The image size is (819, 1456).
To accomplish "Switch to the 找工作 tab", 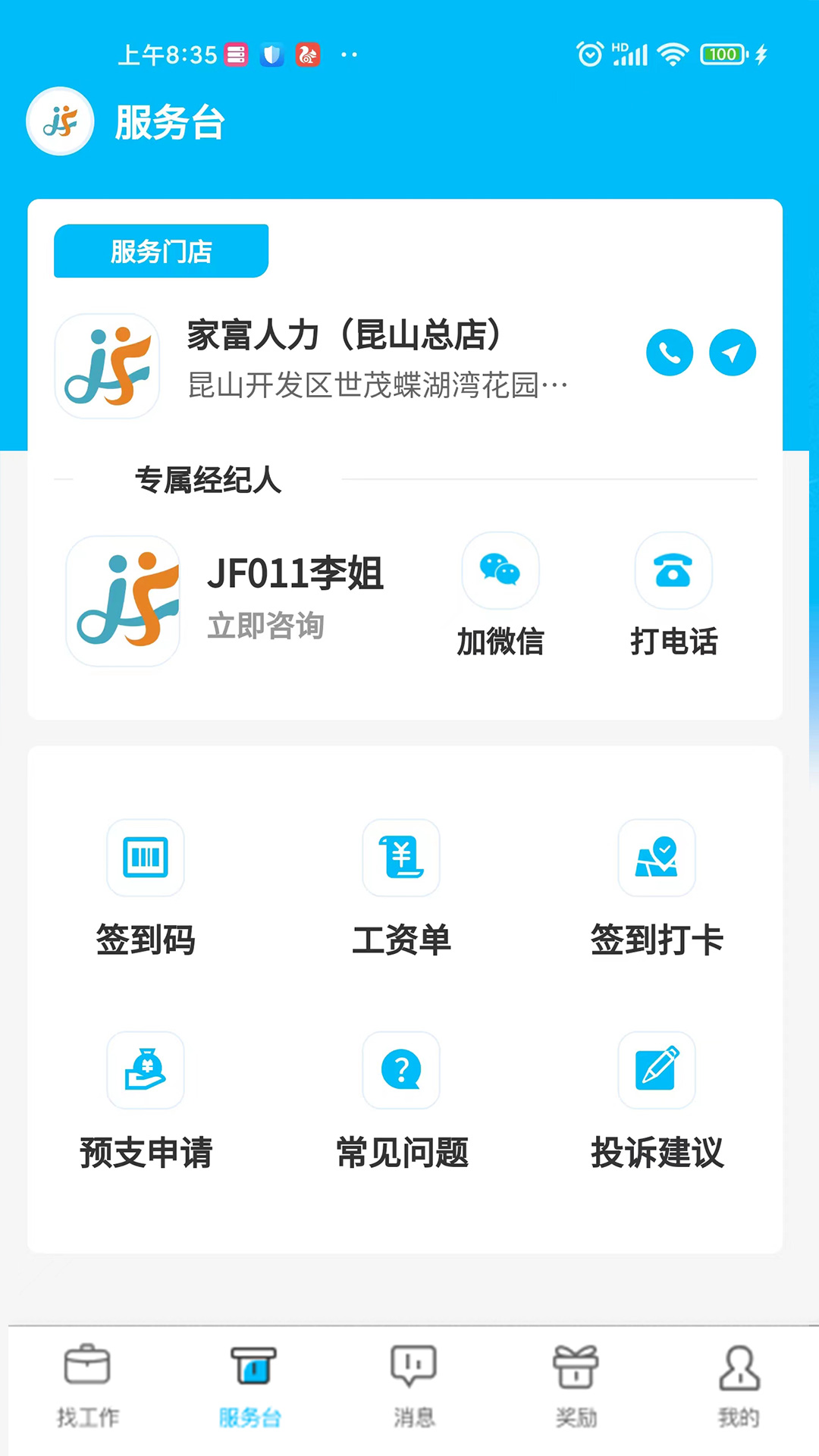I will click(88, 1387).
